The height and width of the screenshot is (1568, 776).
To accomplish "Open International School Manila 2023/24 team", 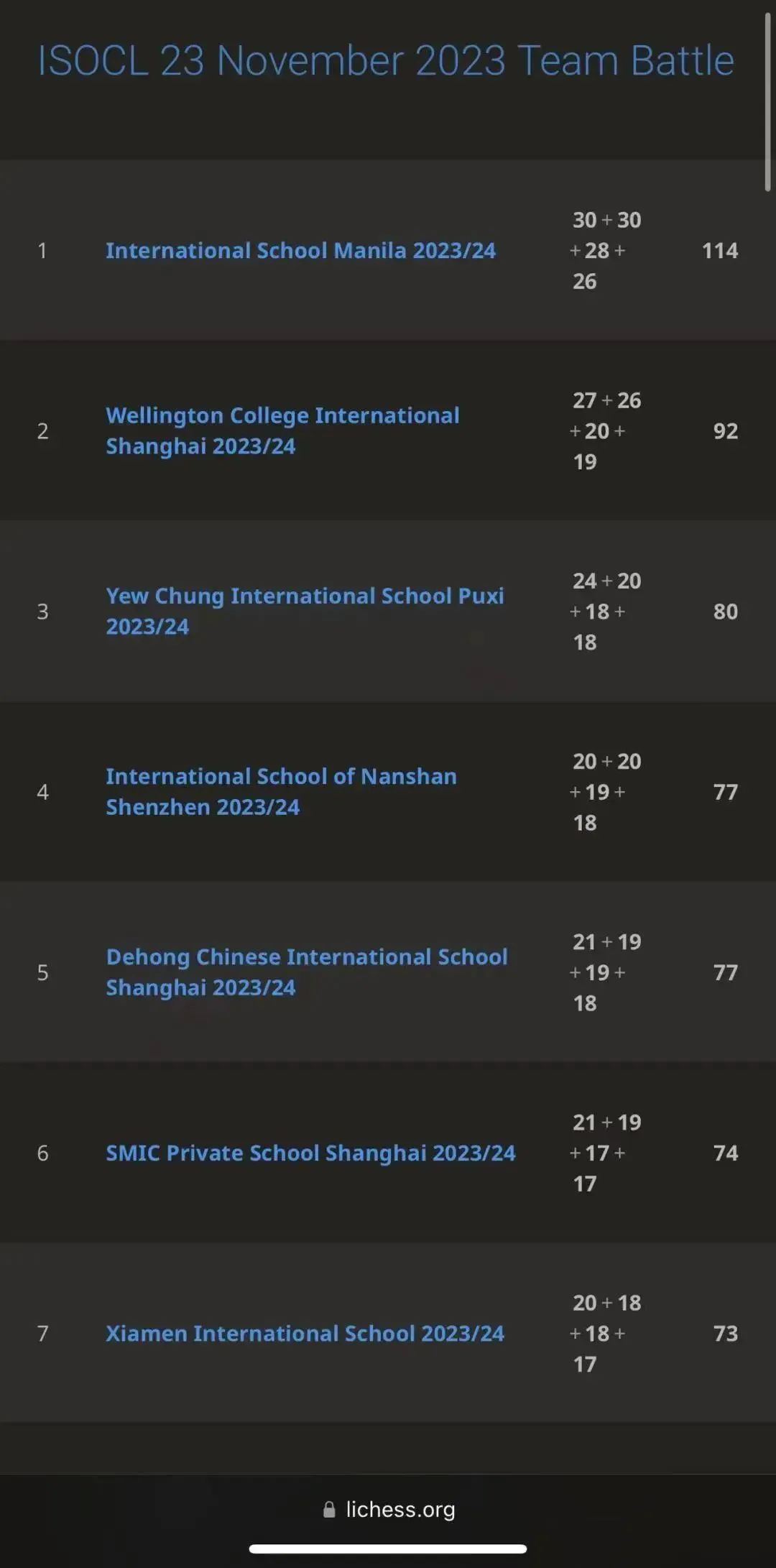I will (300, 251).
